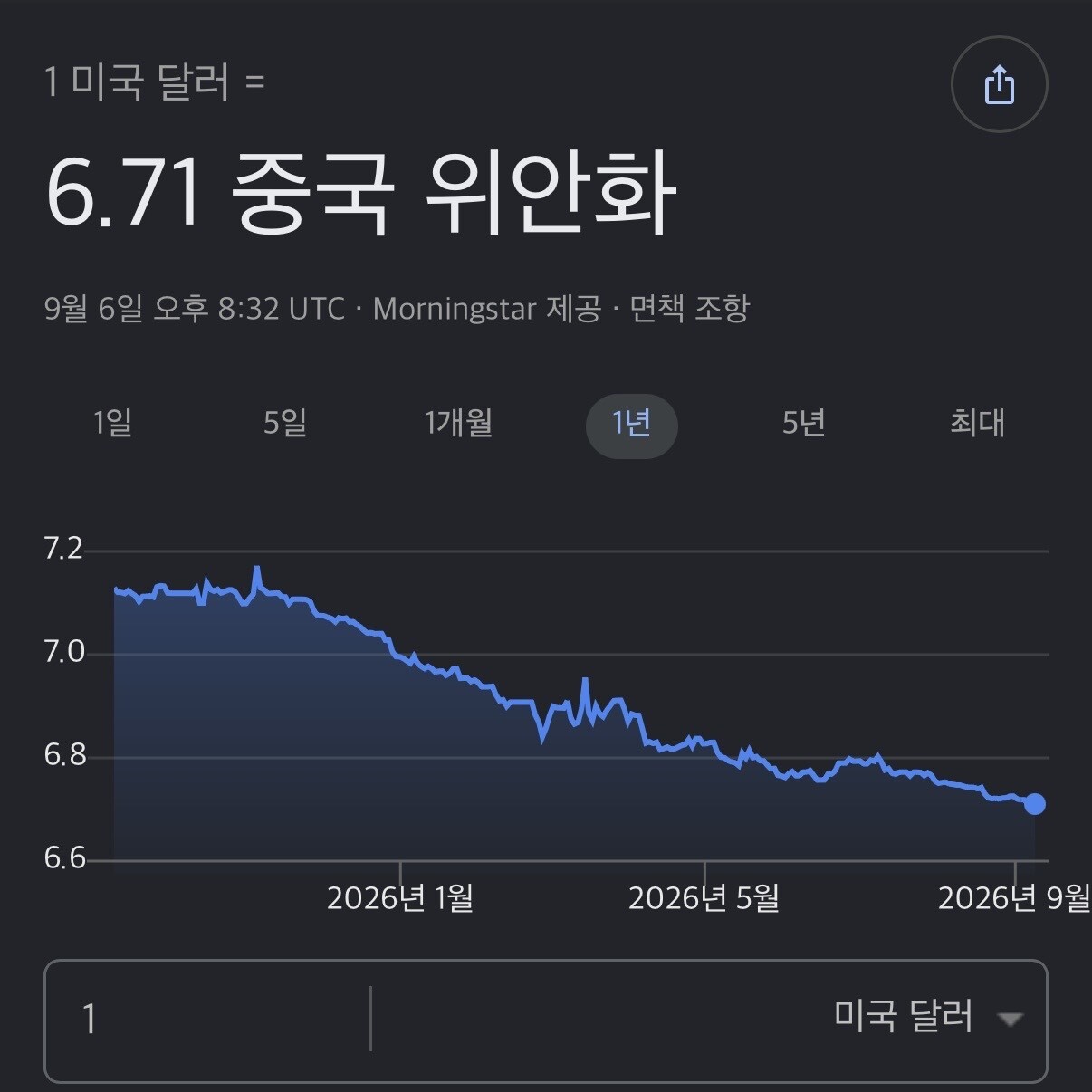The image size is (1092, 1092).
Task: Share this exchange rate result
Action: coord(999,84)
